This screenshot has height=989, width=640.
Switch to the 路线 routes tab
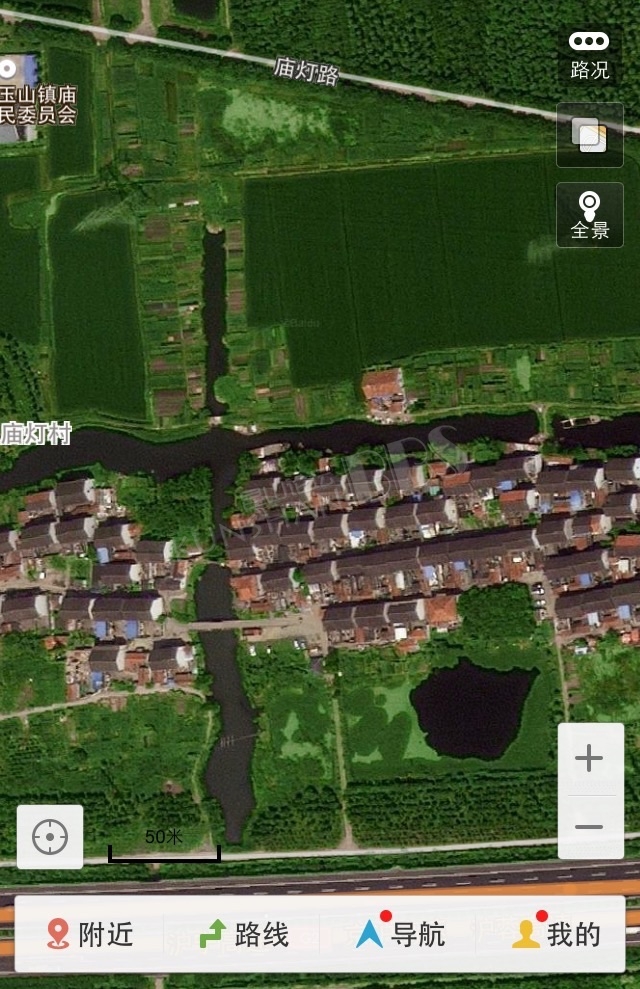244,934
